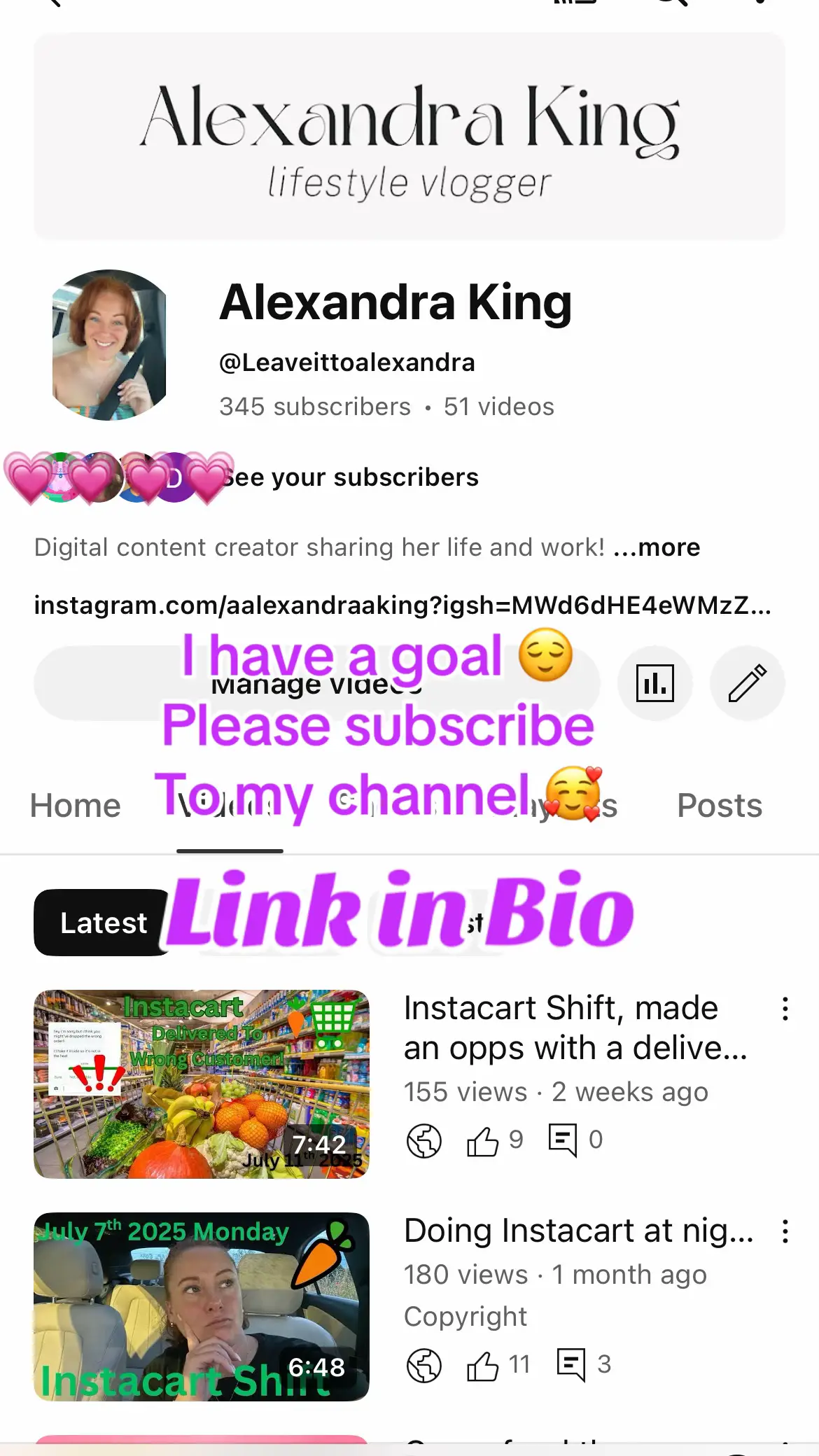Screen dimensions: 819x1456
Task: Switch to the Home tab
Action: pyautogui.click(x=76, y=806)
